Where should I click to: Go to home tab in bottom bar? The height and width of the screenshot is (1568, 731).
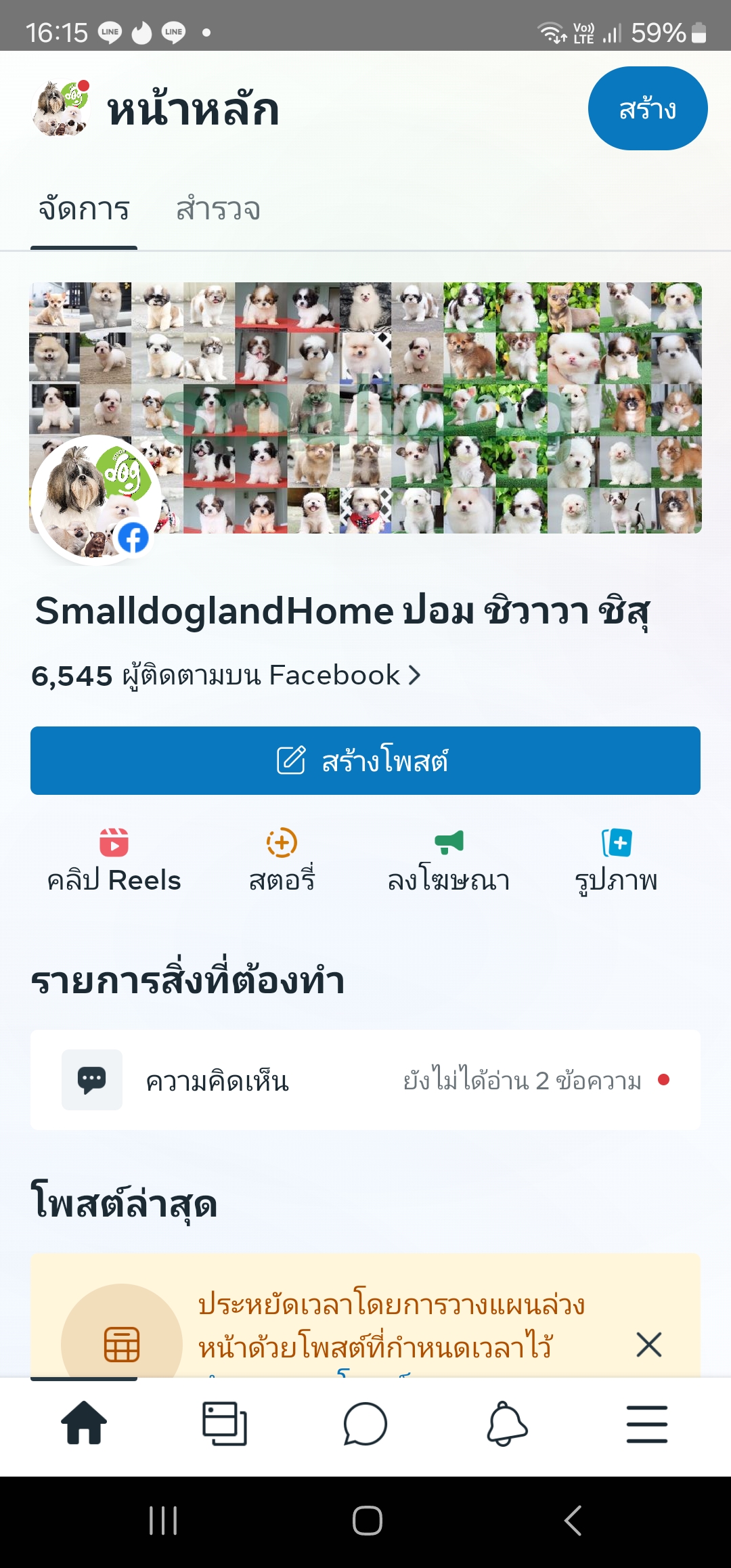pos(84,1423)
